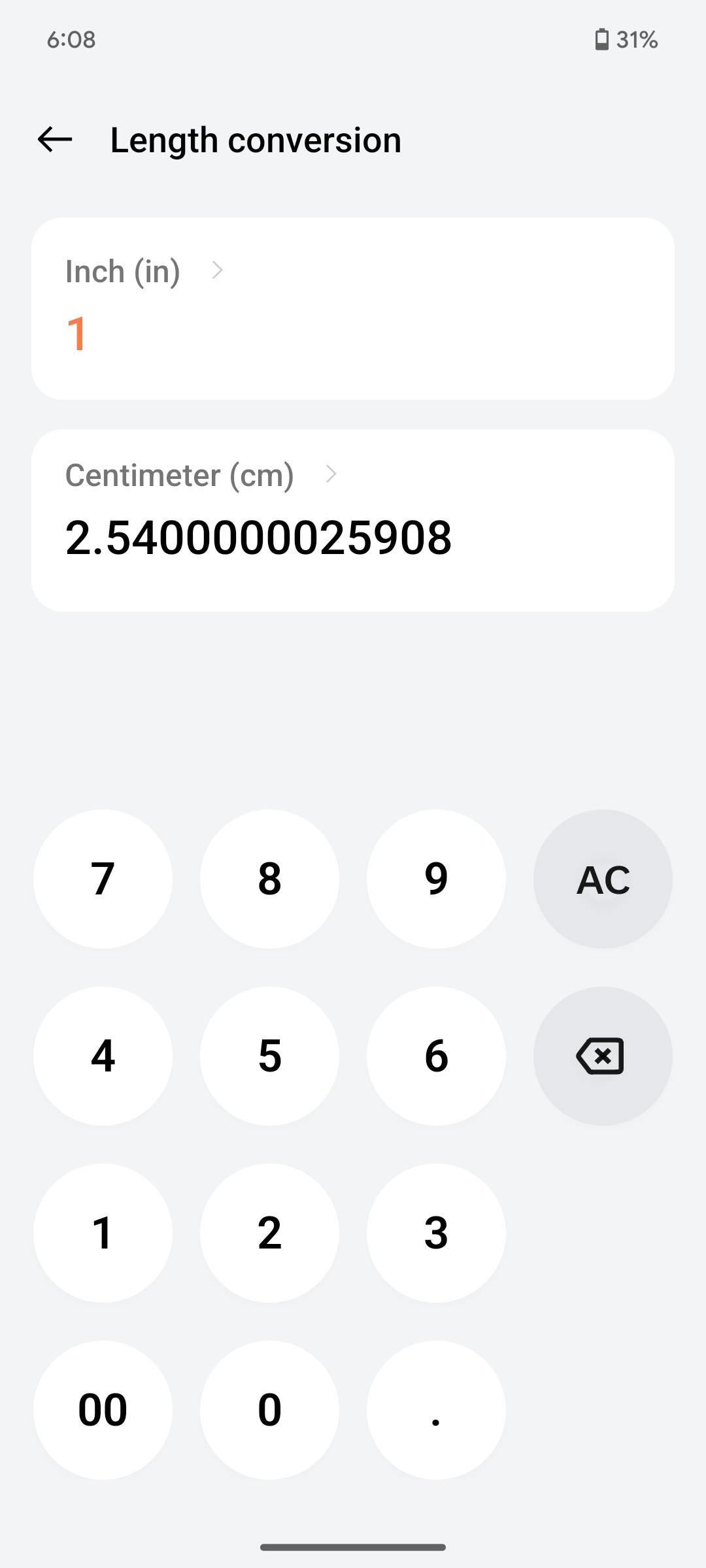Change the Centimeter (cm) unit
The width and height of the screenshot is (706, 1568).
pos(201,475)
